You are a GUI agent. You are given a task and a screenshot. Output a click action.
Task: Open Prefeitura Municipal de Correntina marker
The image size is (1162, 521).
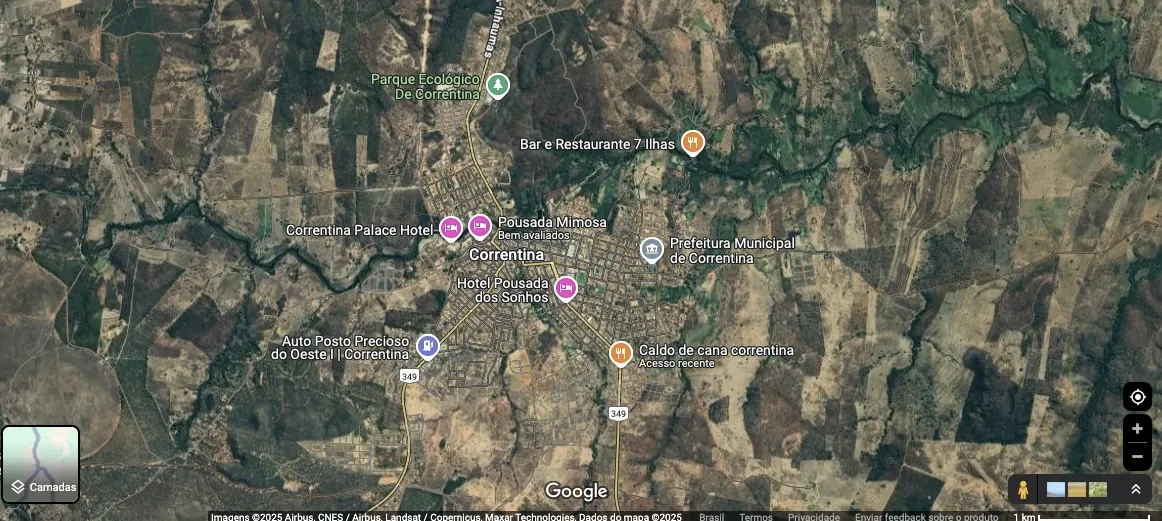pyautogui.click(x=652, y=250)
